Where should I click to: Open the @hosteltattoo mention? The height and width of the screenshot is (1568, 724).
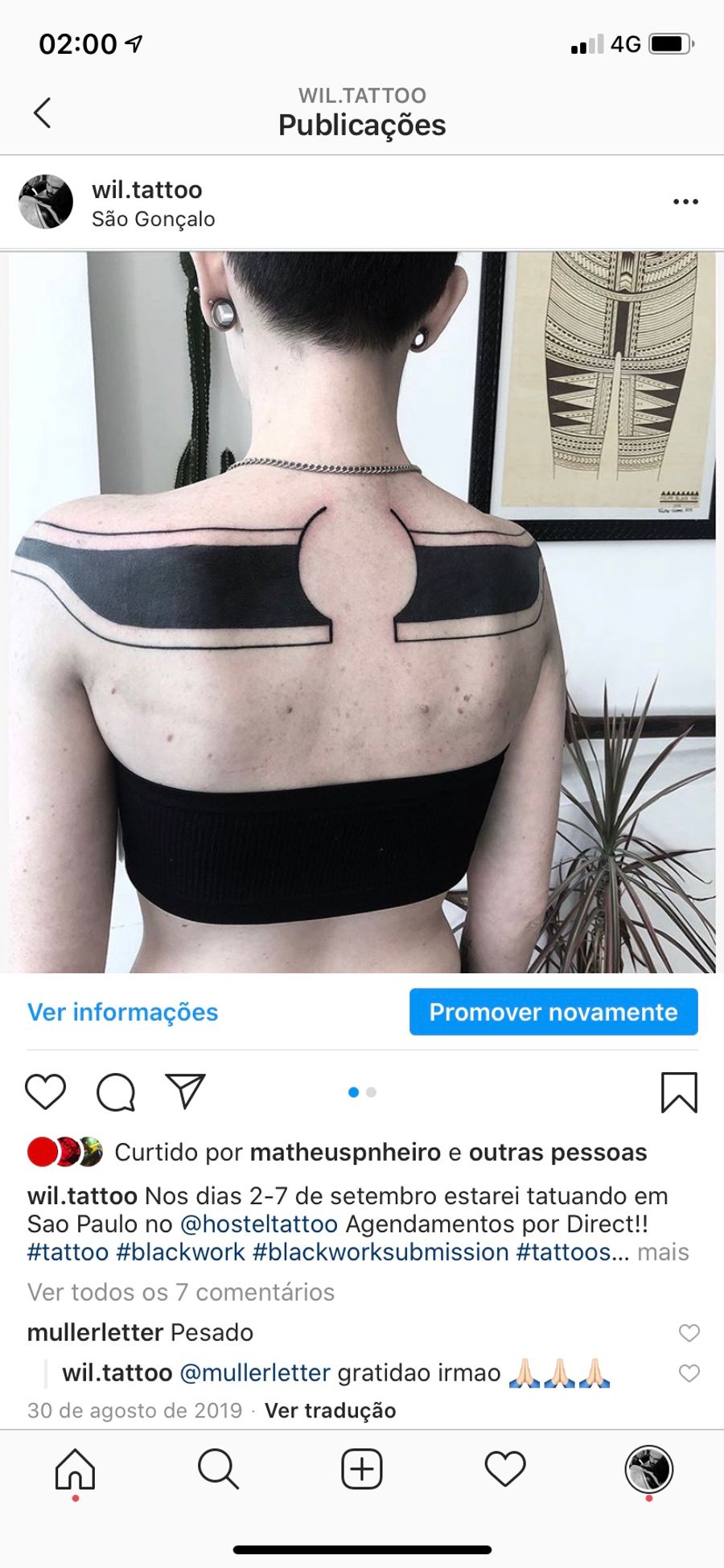coord(259,1223)
